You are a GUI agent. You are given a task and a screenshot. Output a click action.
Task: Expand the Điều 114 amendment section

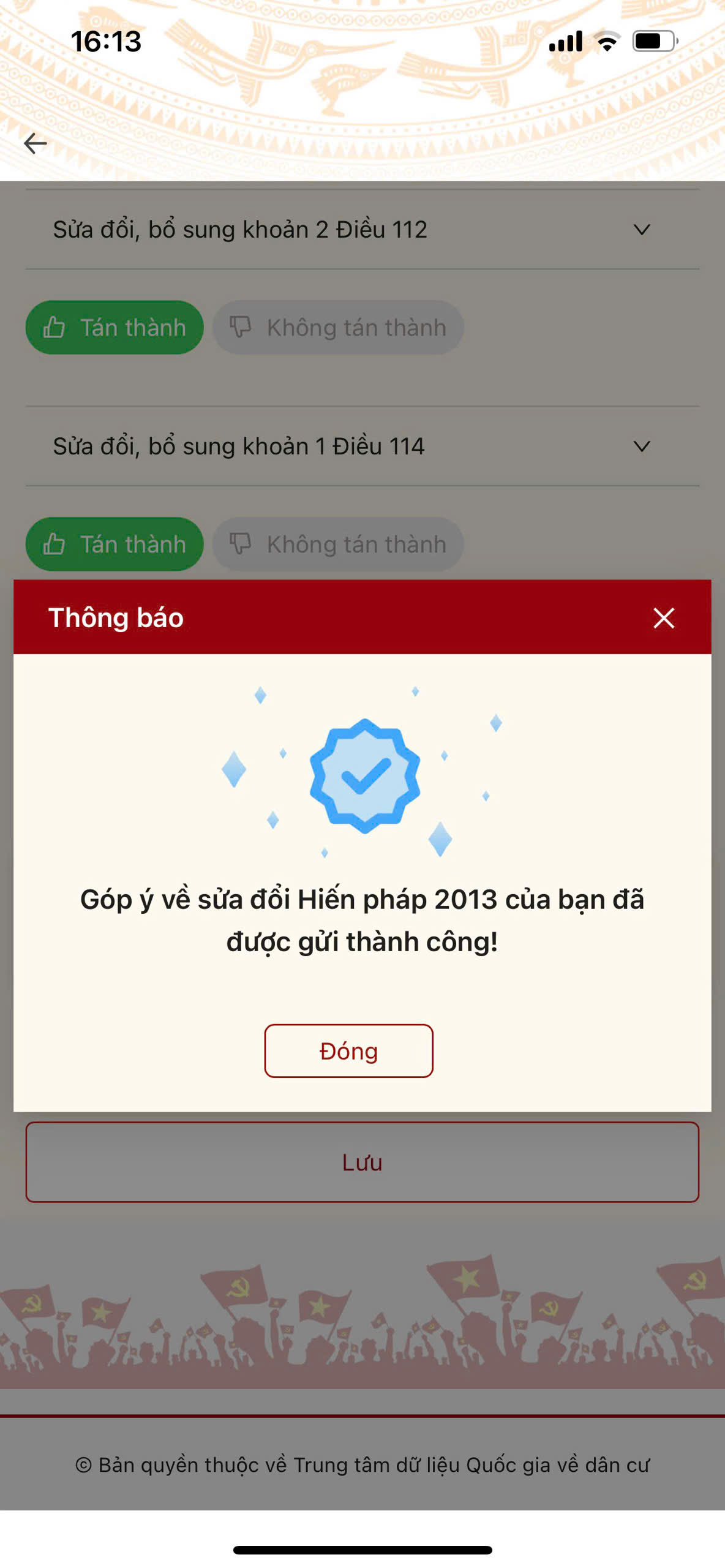tap(641, 447)
